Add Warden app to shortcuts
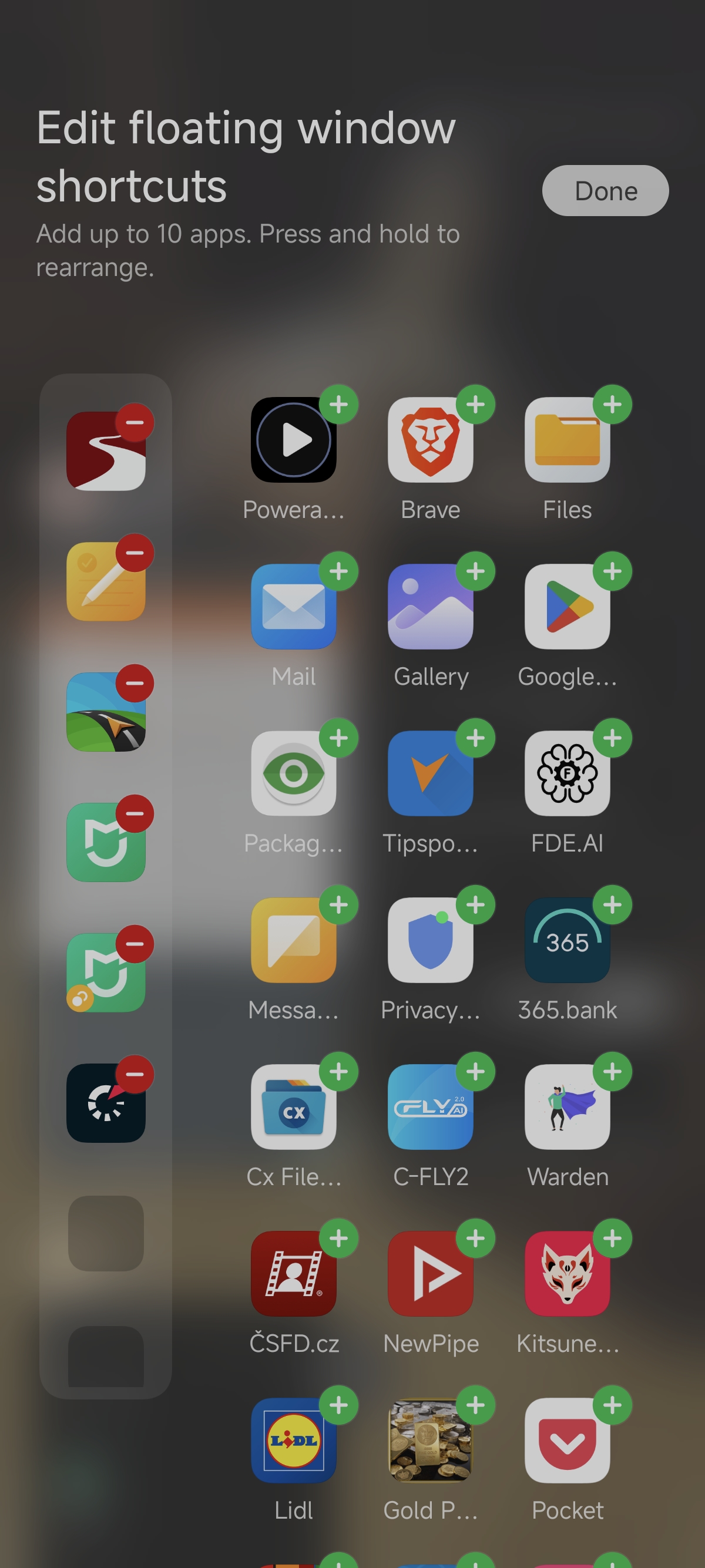 (x=612, y=1071)
